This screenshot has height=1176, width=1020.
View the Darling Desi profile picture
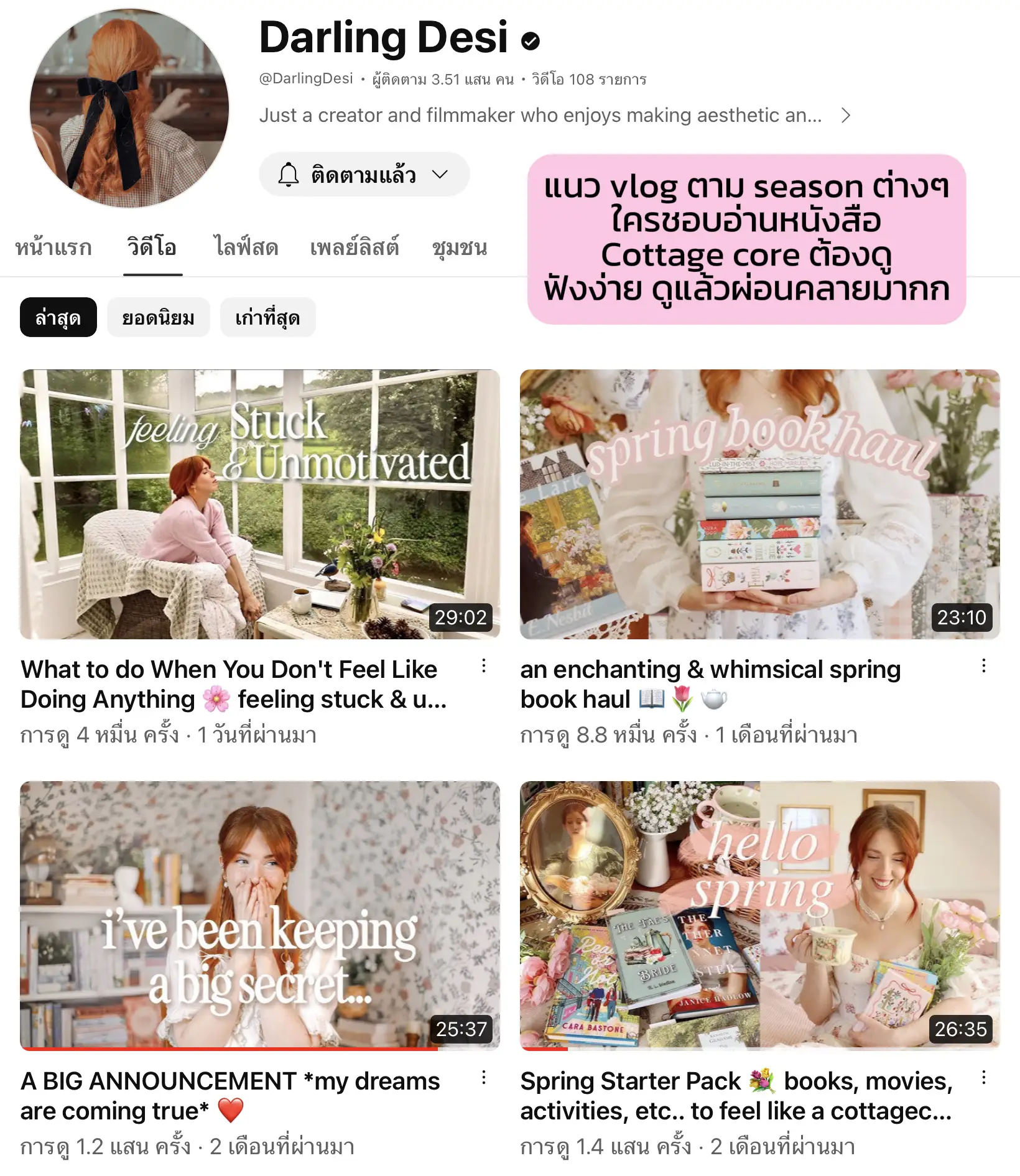129,109
